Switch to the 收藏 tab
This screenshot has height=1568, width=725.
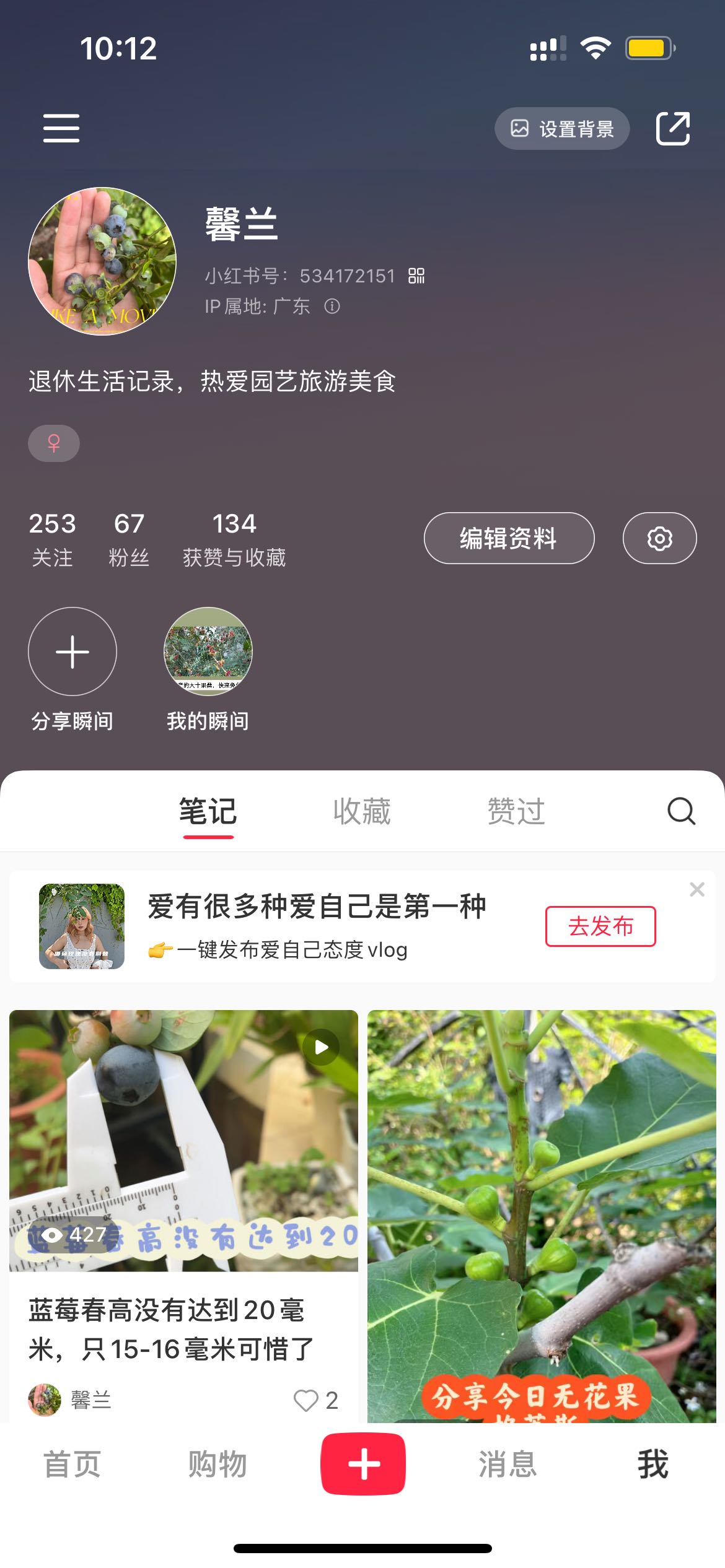click(x=362, y=811)
